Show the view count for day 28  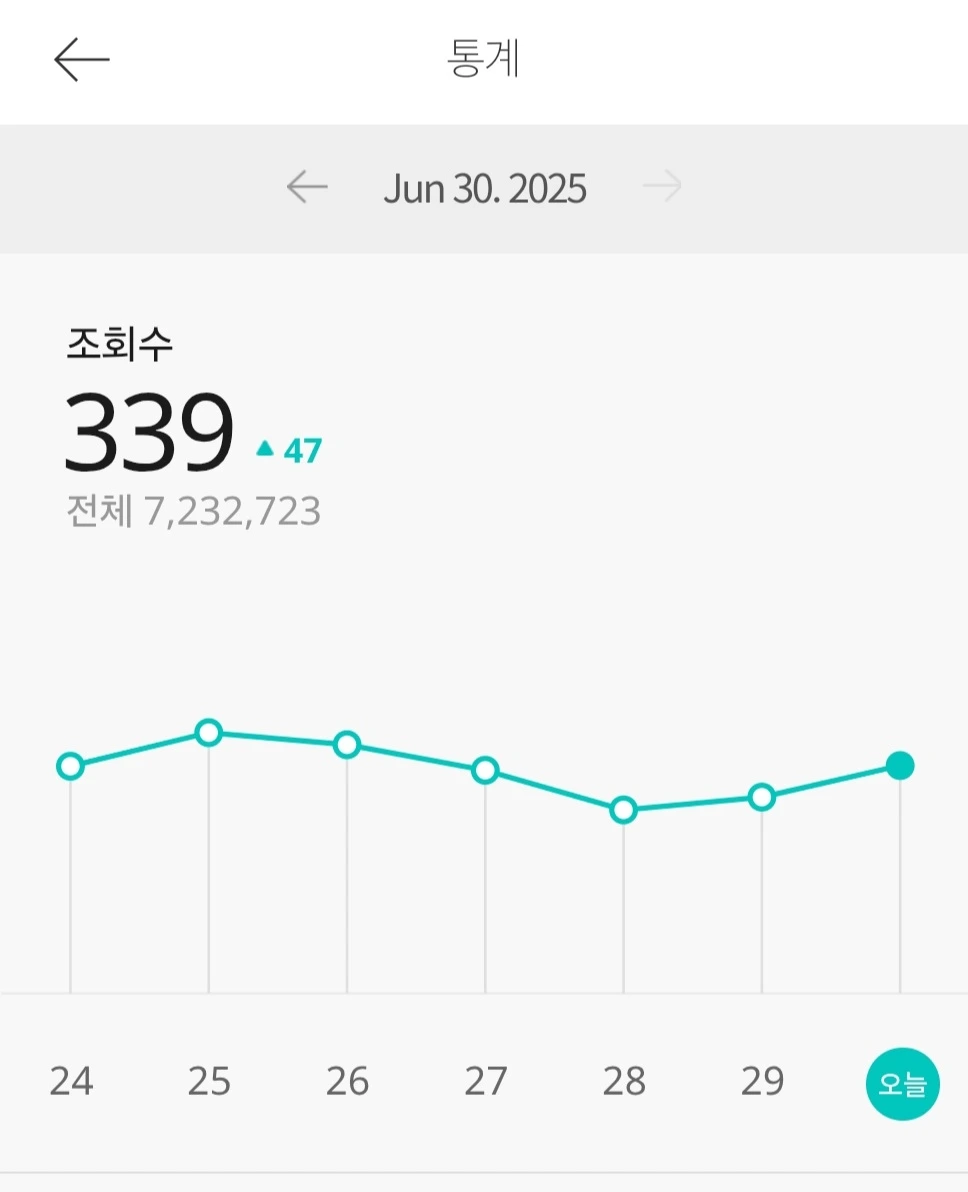(x=624, y=1081)
